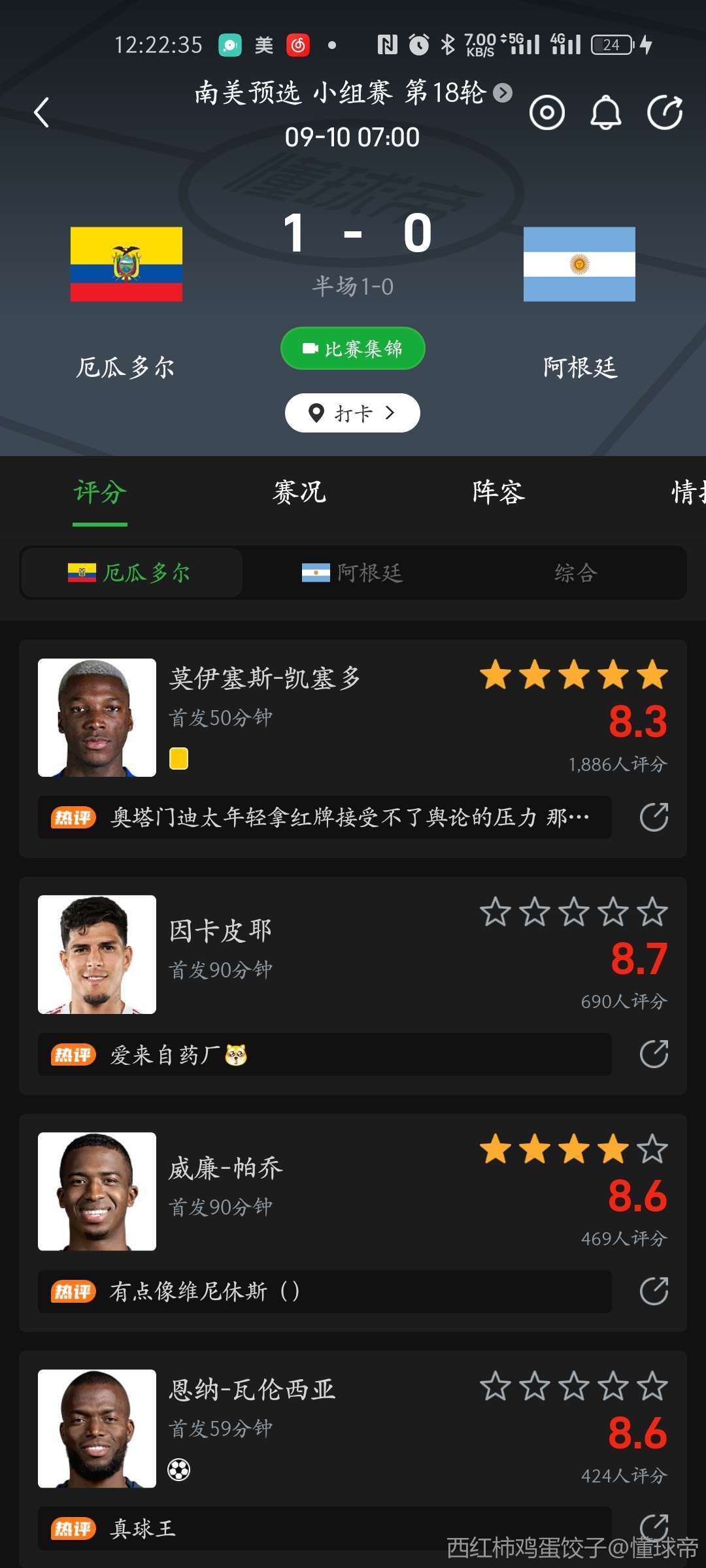Open the 南美预选 小组赛 第18轮 league link
Image resolution: width=706 pixels, height=1568 pixels.
point(353,93)
